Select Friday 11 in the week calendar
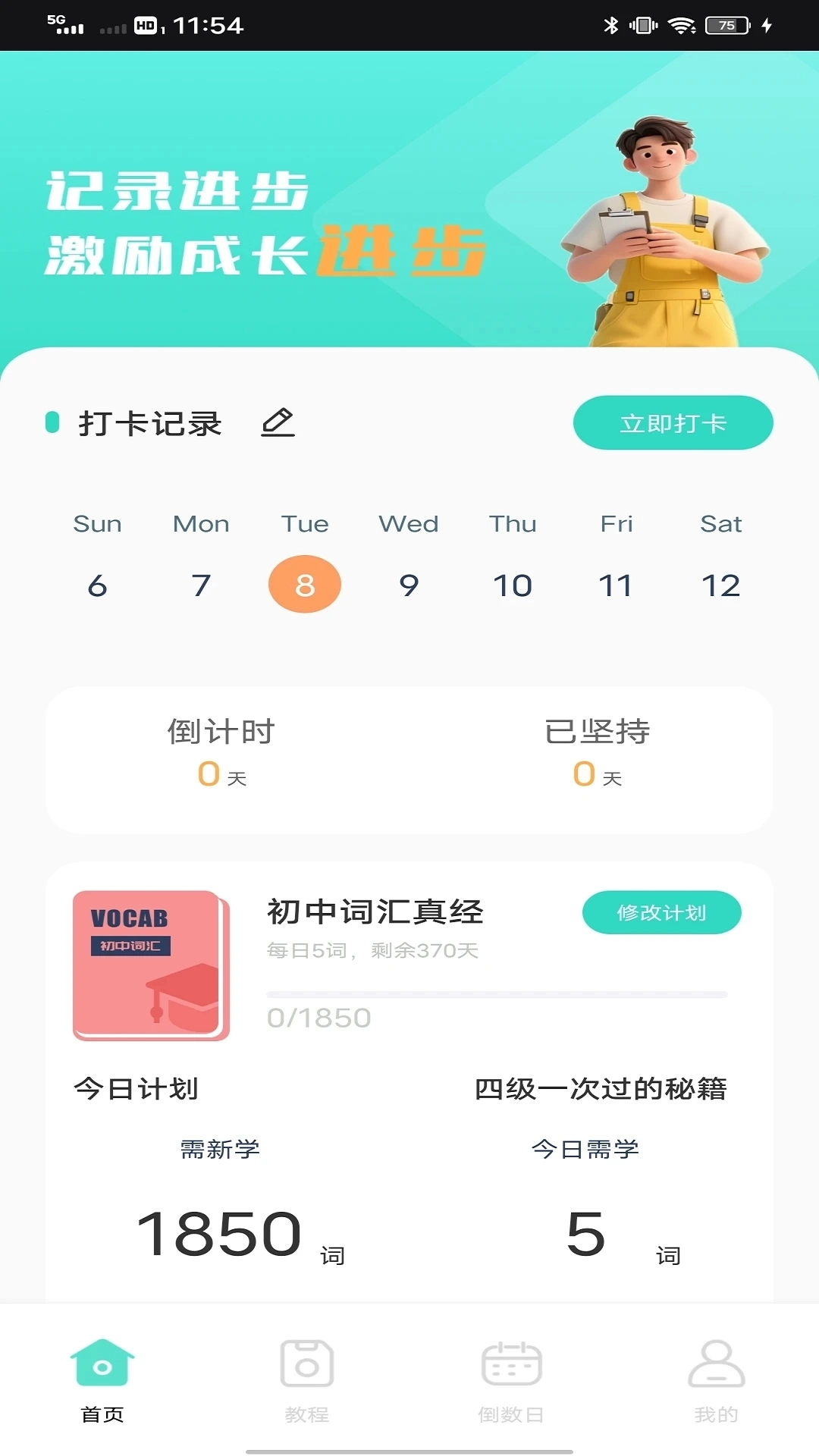This screenshot has width=819, height=1456. pos(616,585)
